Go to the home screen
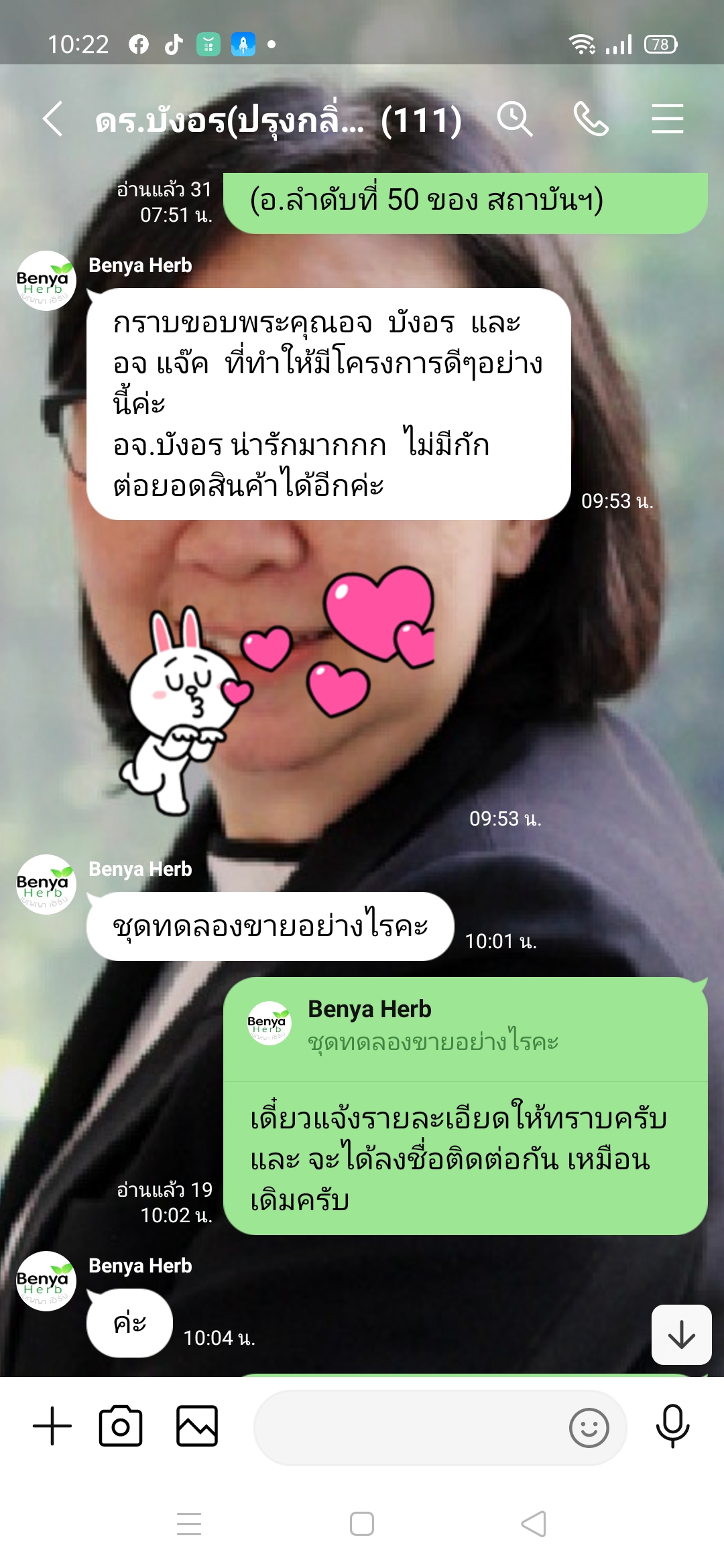 362,1524
